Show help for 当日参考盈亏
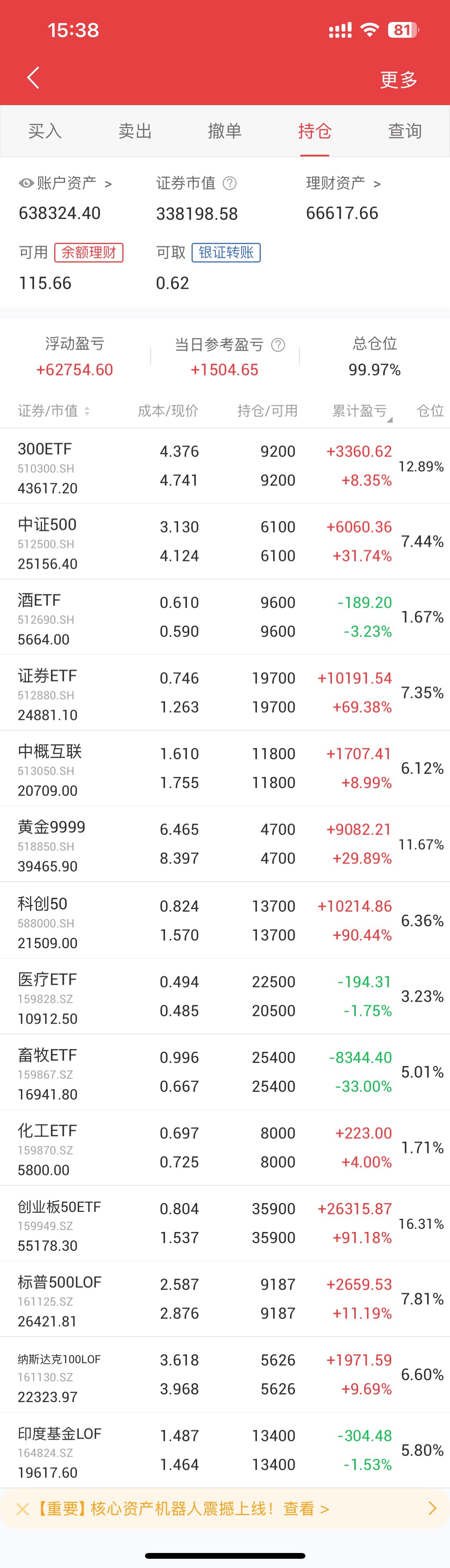Image resolution: width=450 pixels, height=1568 pixels. tap(278, 345)
